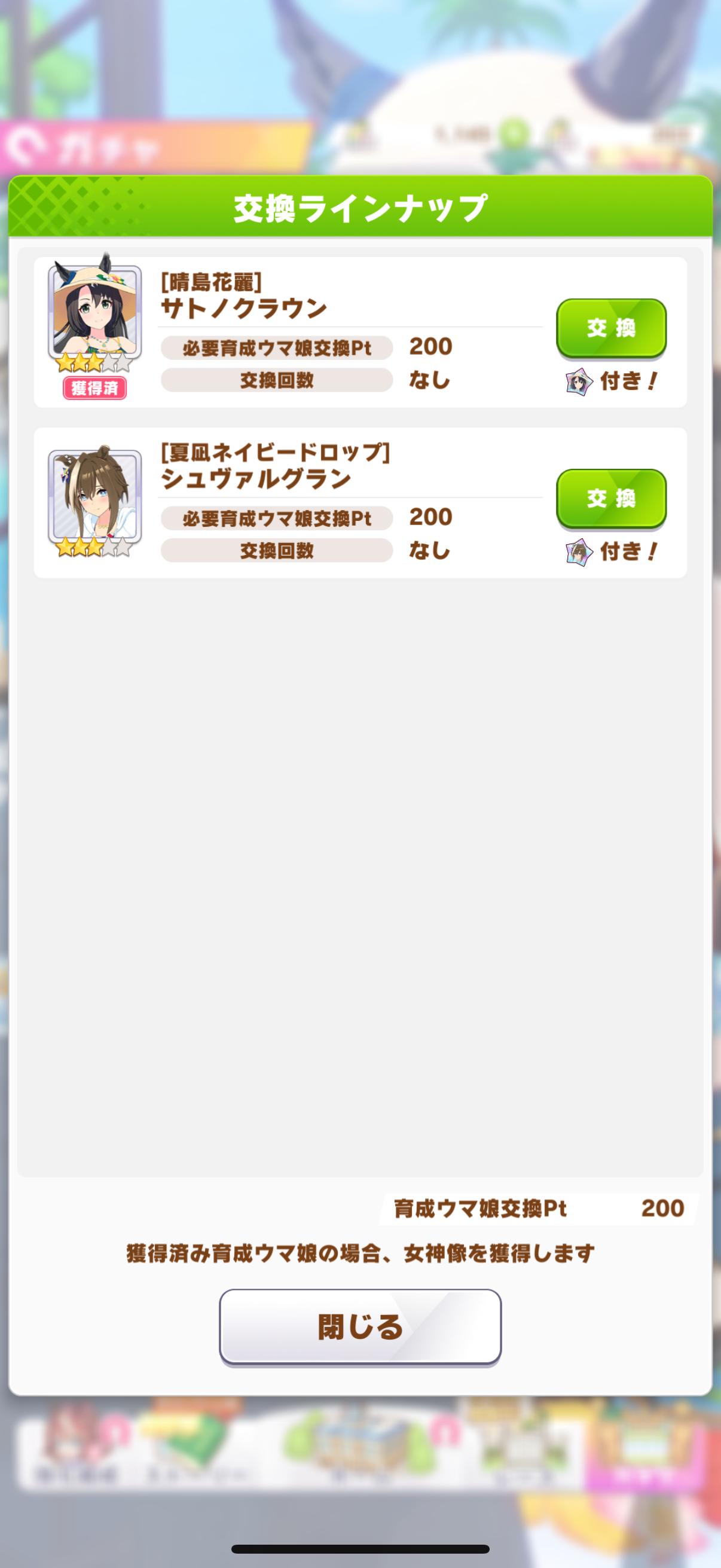The image size is (721, 1568).
Task: View シュヴァルグラン character portrait details
Action: coord(94,496)
